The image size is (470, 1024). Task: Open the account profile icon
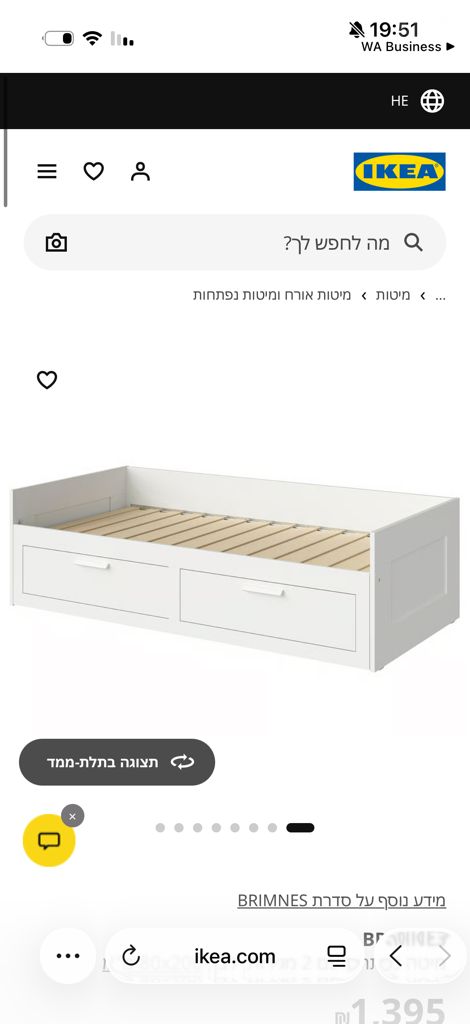pyautogui.click(x=140, y=172)
